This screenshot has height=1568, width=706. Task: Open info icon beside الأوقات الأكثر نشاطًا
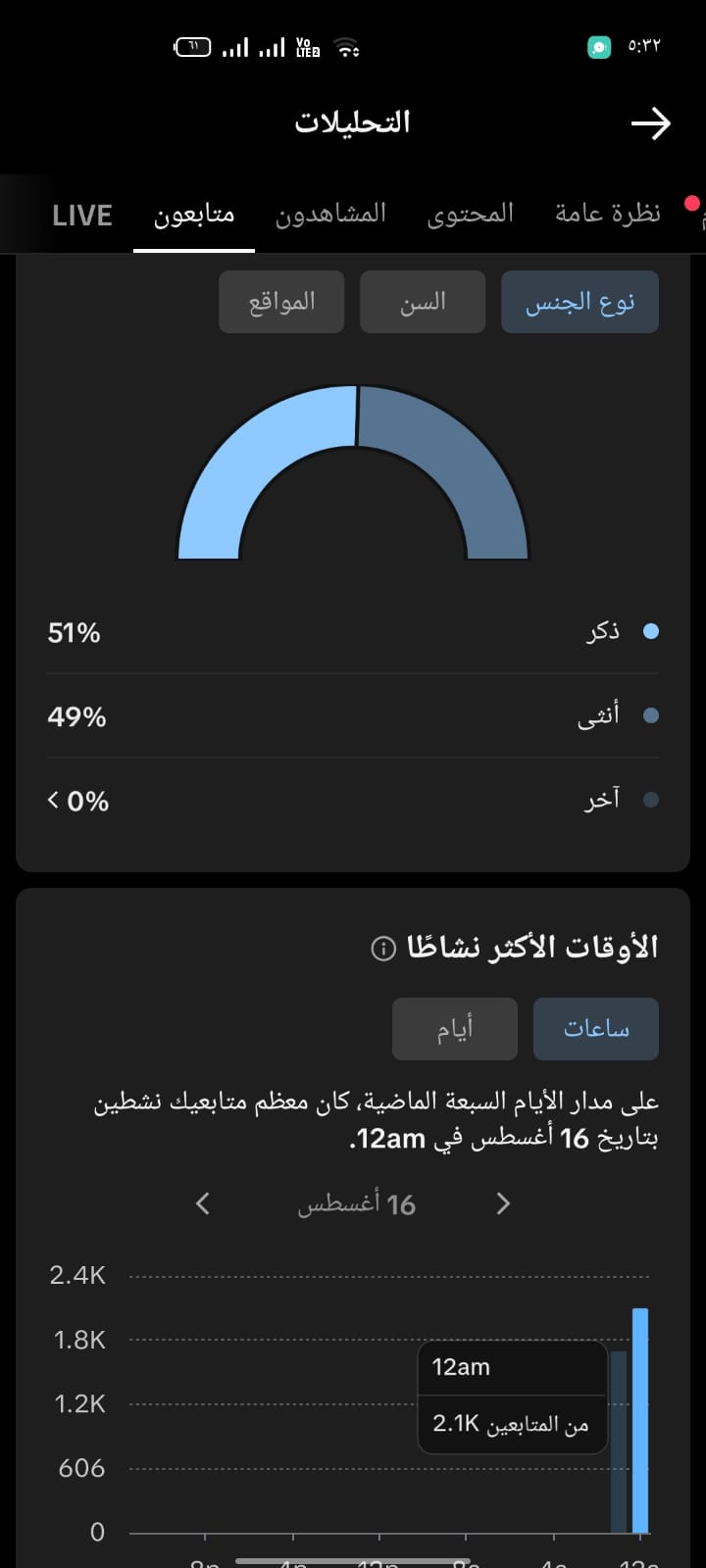point(383,949)
